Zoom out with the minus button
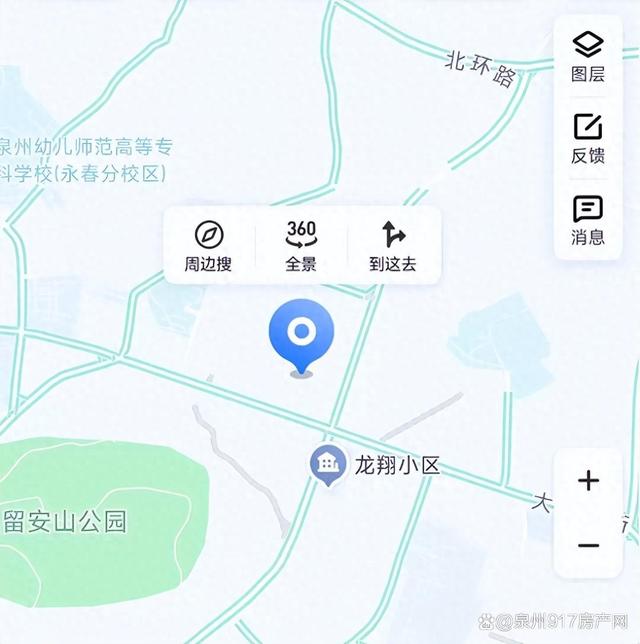 [588, 545]
